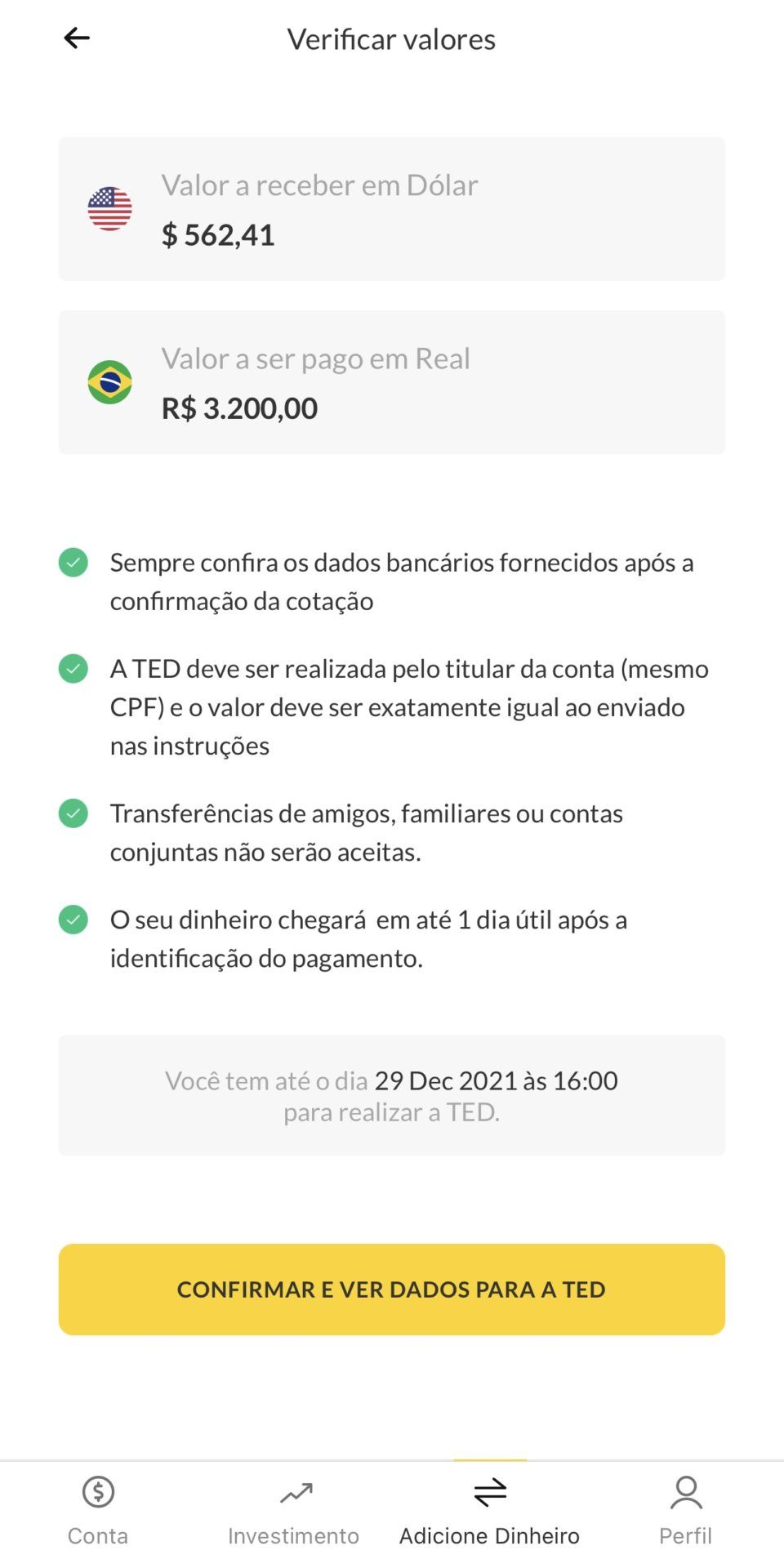Open the Investimento tab
Screen dimensions: 784x1568
[294, 1512]
